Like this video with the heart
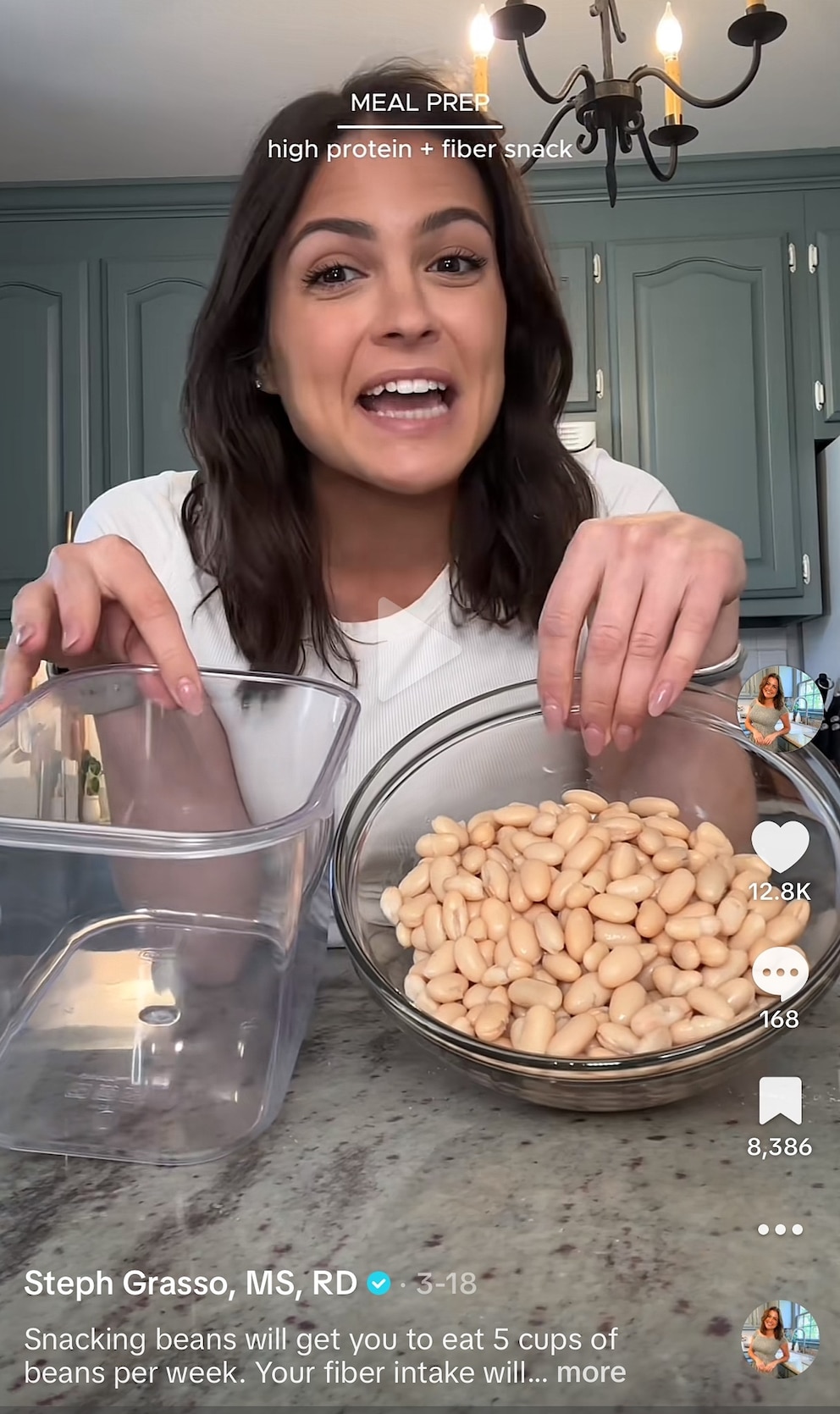Screen dimensions: 840x1414 (x=780, y=847)
